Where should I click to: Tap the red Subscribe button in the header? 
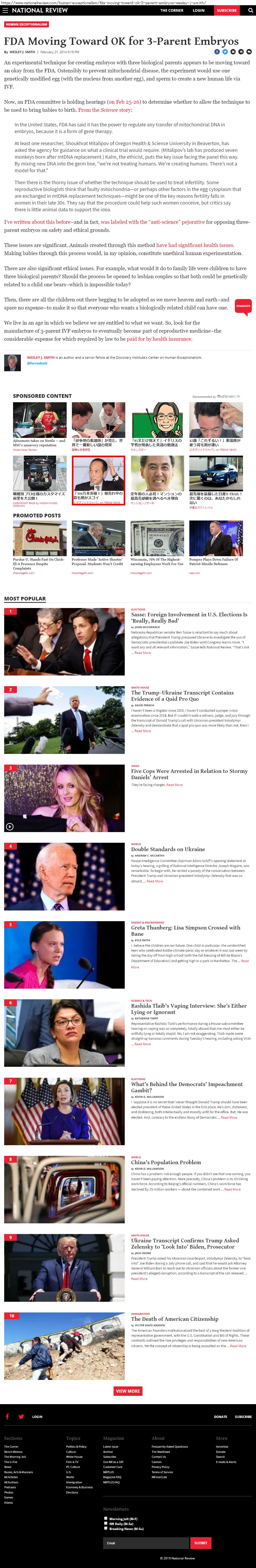click(227, 10)
